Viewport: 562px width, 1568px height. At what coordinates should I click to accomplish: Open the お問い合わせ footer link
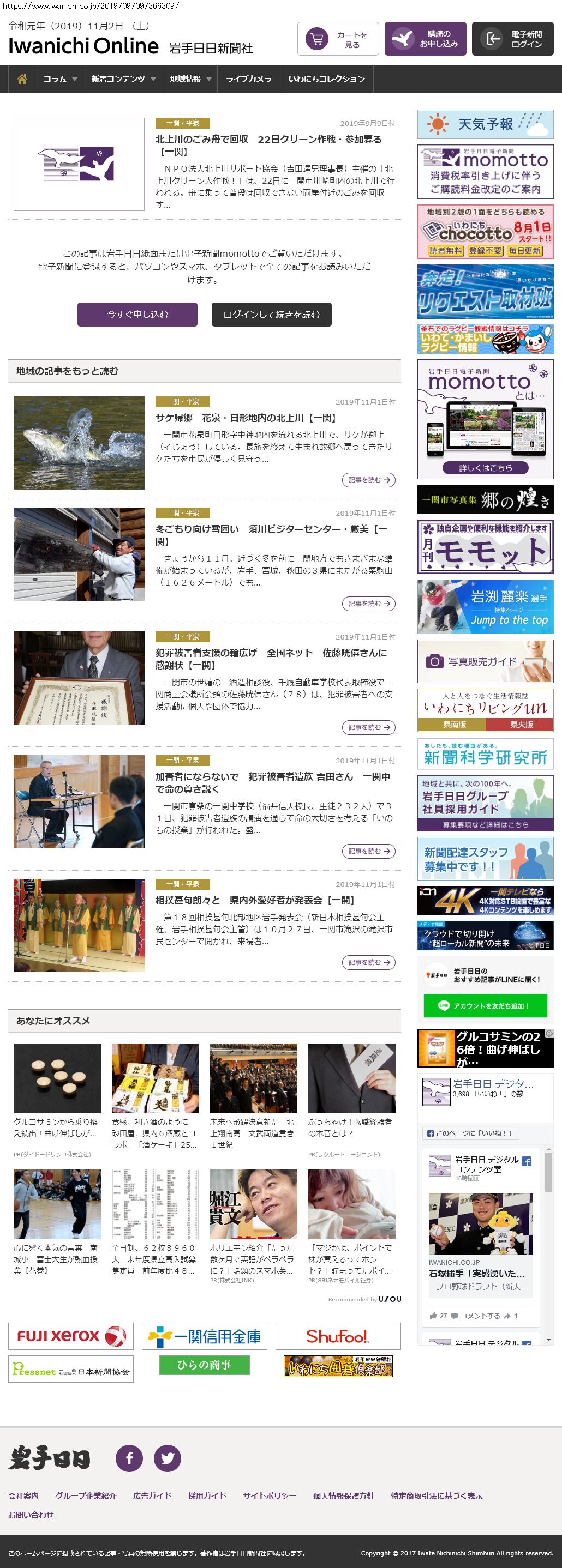point(31,1515)
